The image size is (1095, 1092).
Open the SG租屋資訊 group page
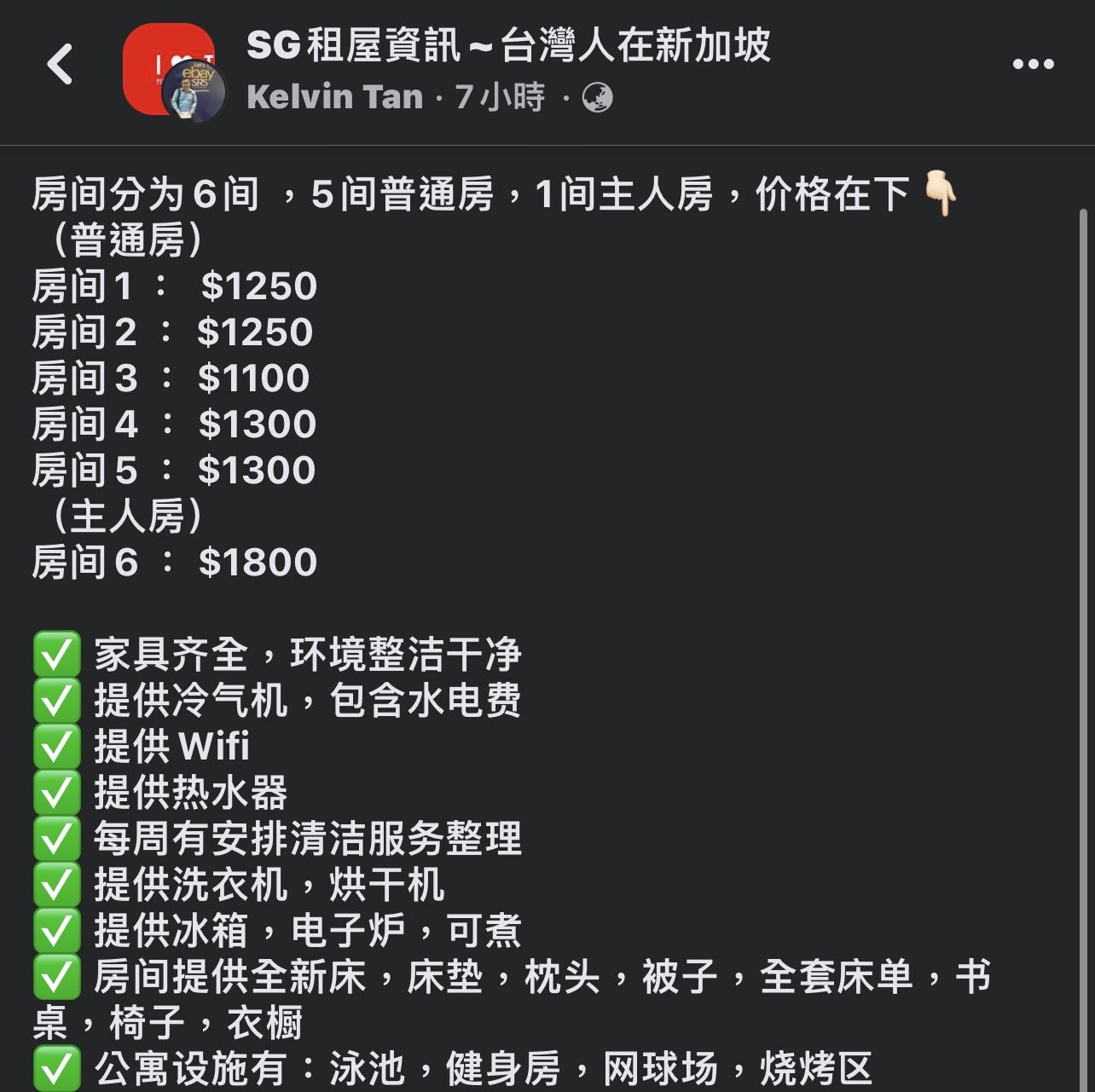[x=508, y=46]
